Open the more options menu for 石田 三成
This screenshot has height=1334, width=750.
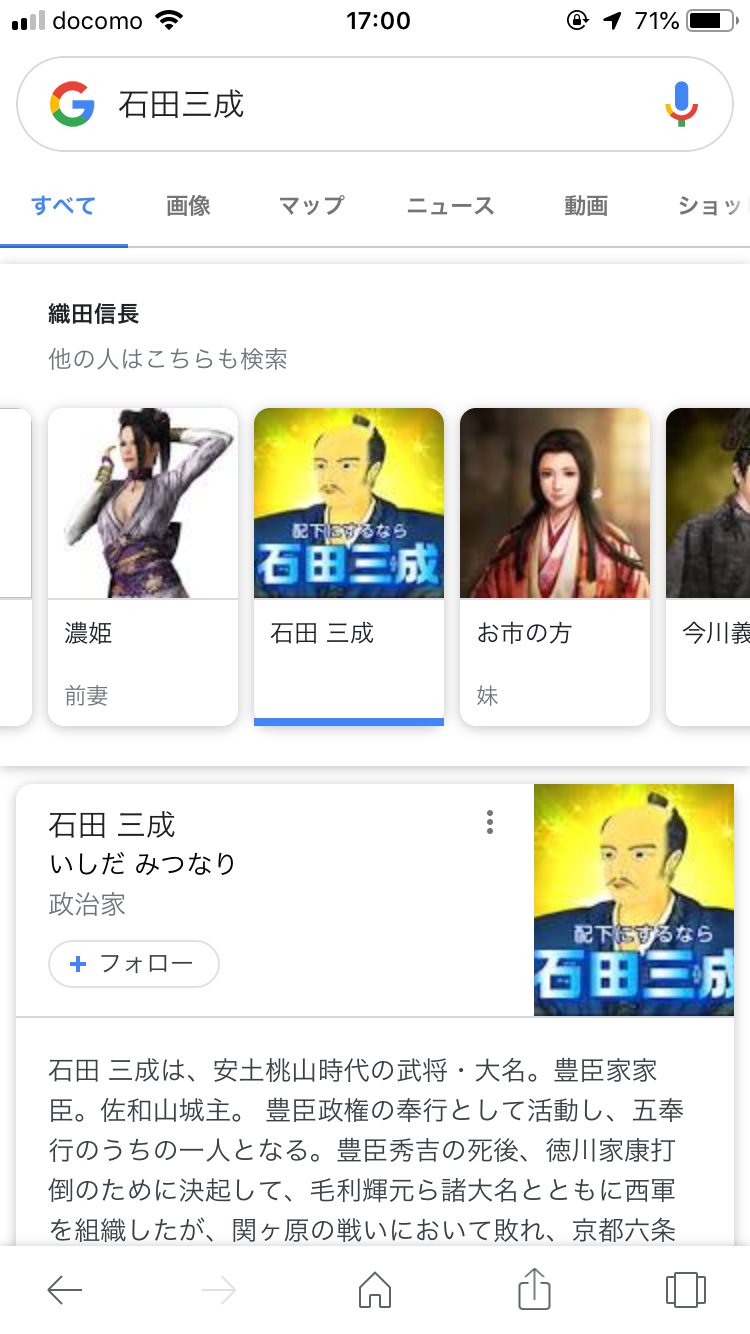click(489, 823)
